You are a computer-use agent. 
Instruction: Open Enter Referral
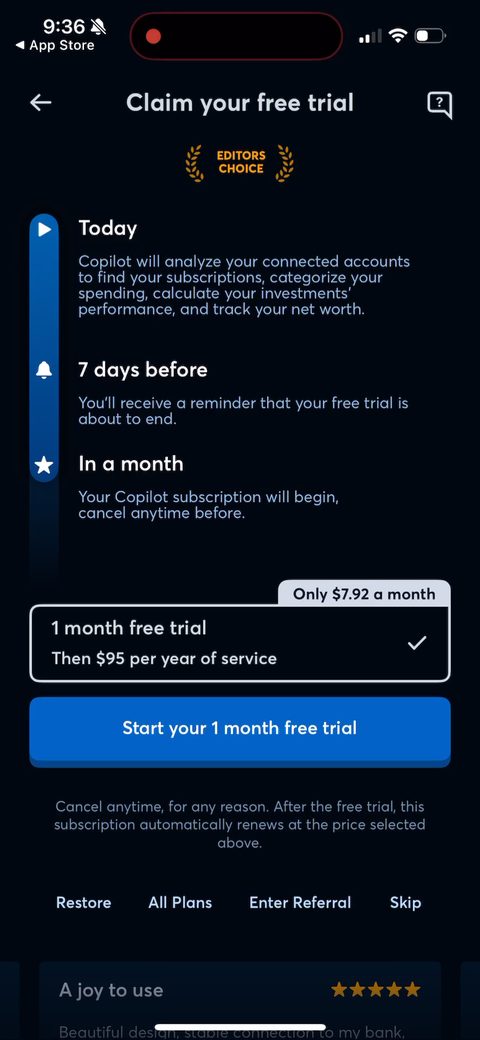(x=300, y=902)
